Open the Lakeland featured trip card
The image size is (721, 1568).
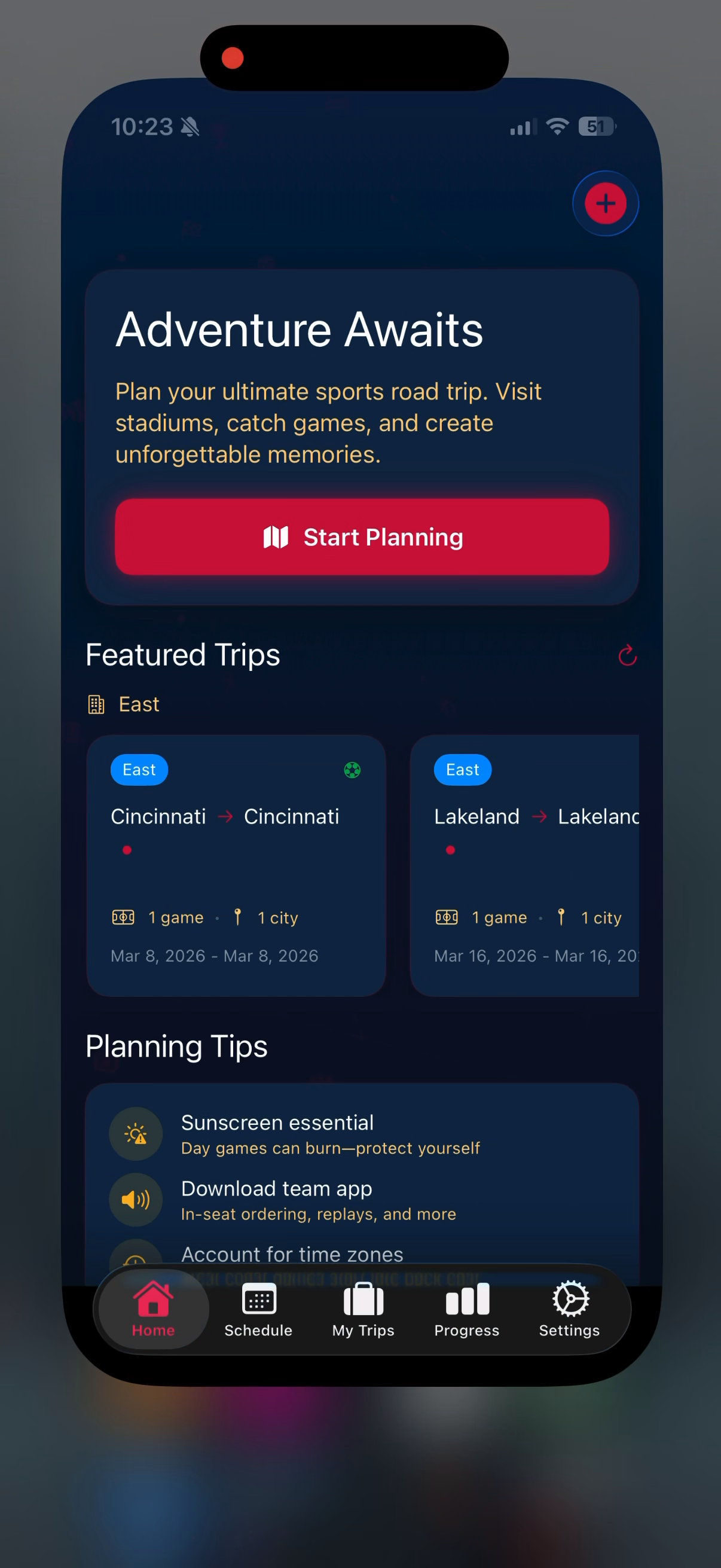click(x=524, y=864)
